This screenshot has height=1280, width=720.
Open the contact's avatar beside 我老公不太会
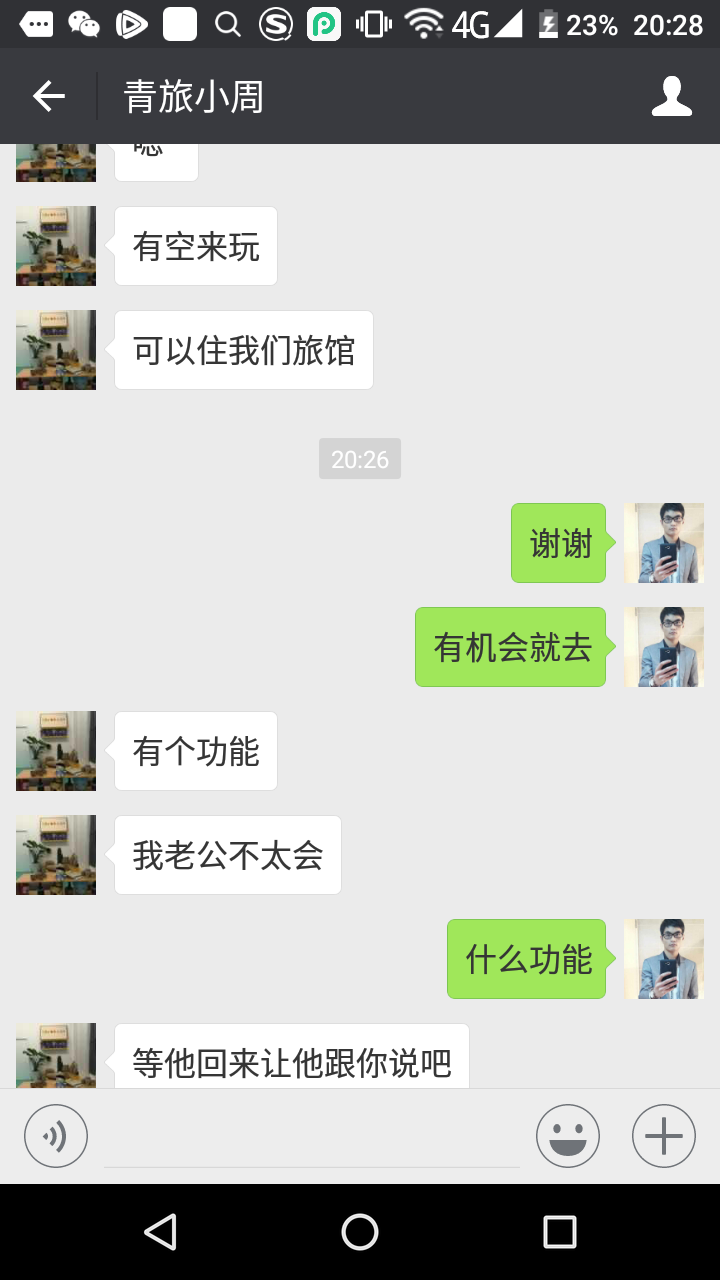pos(56,855)
